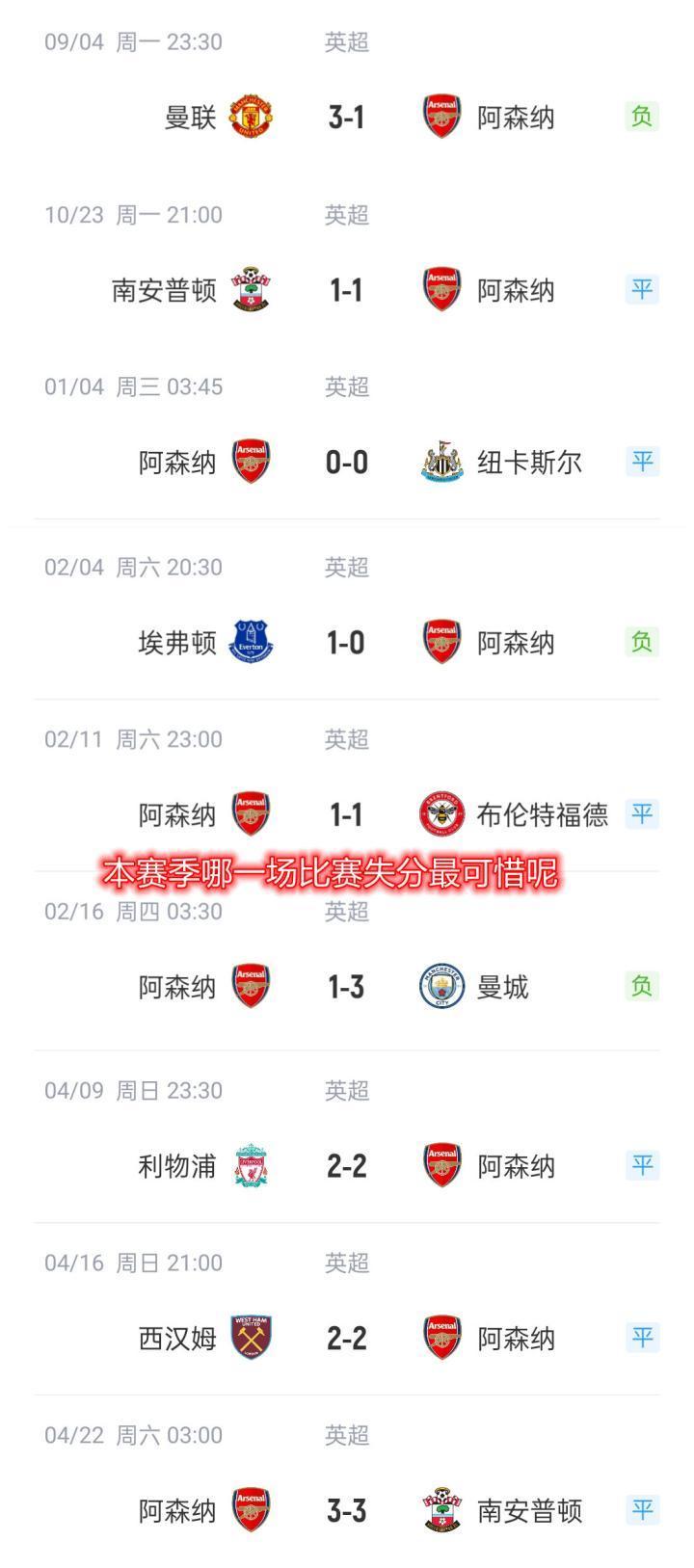
Task: Select the 利物浦 team name text
Action: (x=177, y=1164)
